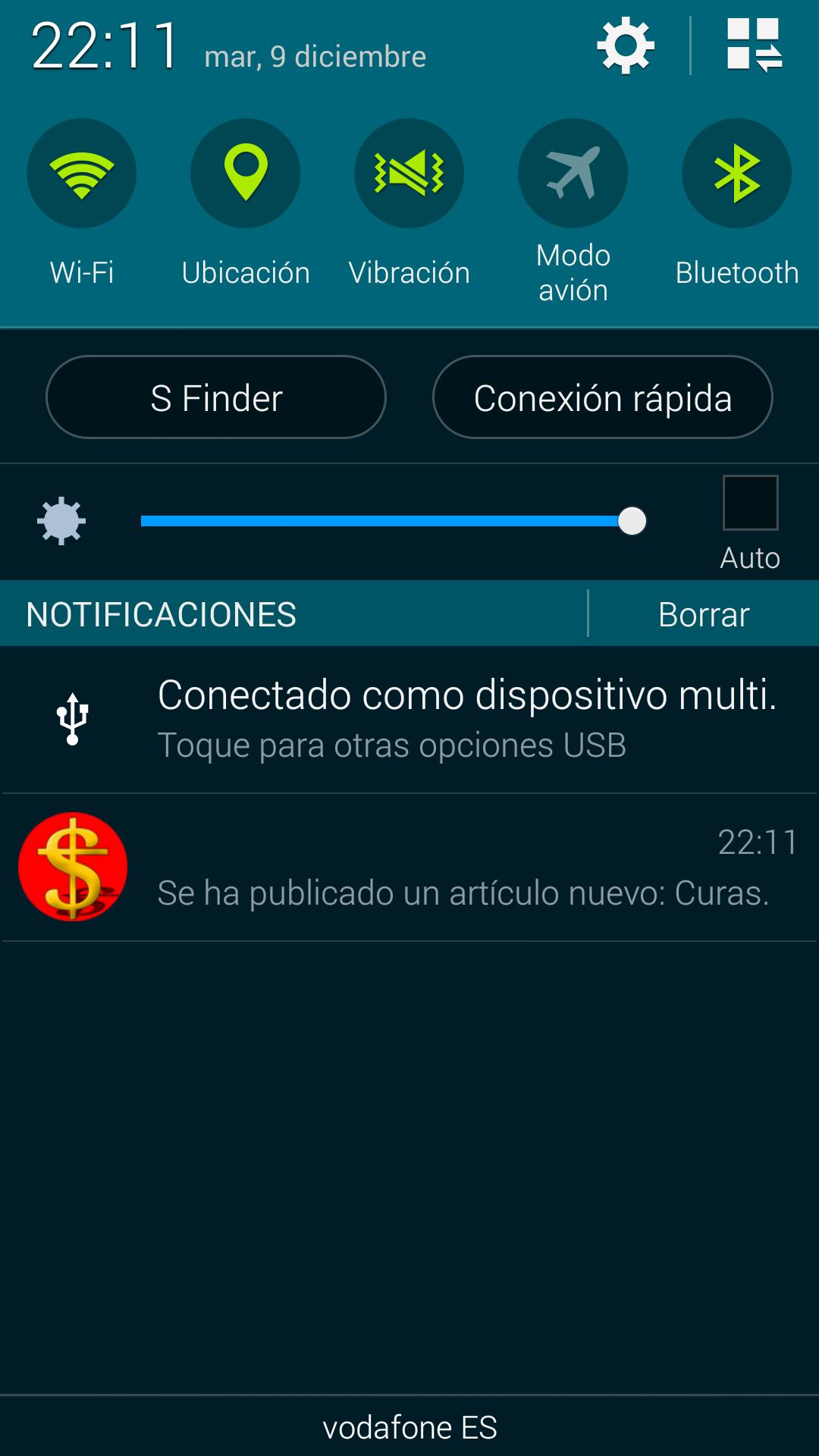This screenshot has width=819, height=1456.
Task: Tap the brightness slider track
Action: pyautogui.click(x=379, y=521)
